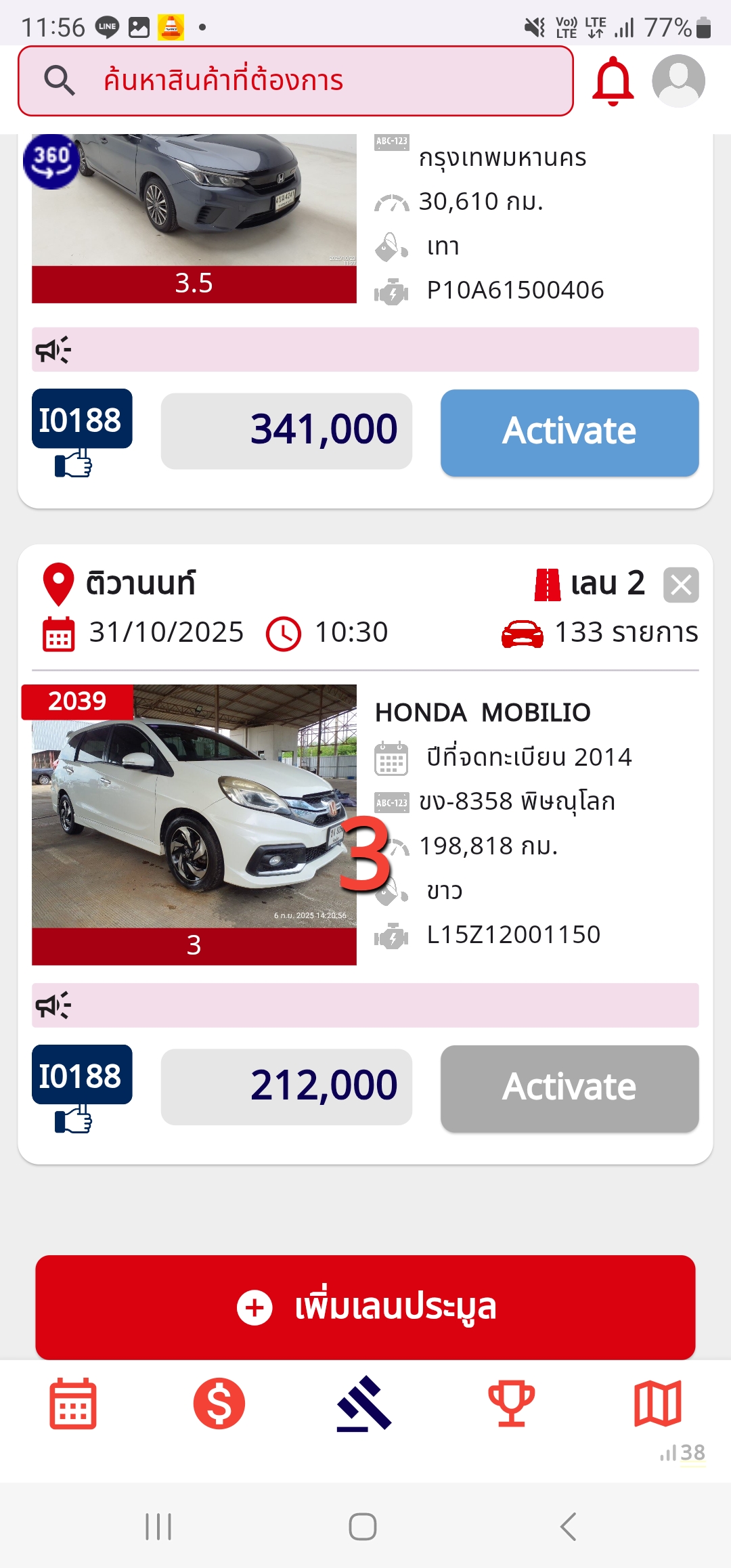Open the grey Honda 360 photo
The image size is (731, 1568).
(194, 200)
